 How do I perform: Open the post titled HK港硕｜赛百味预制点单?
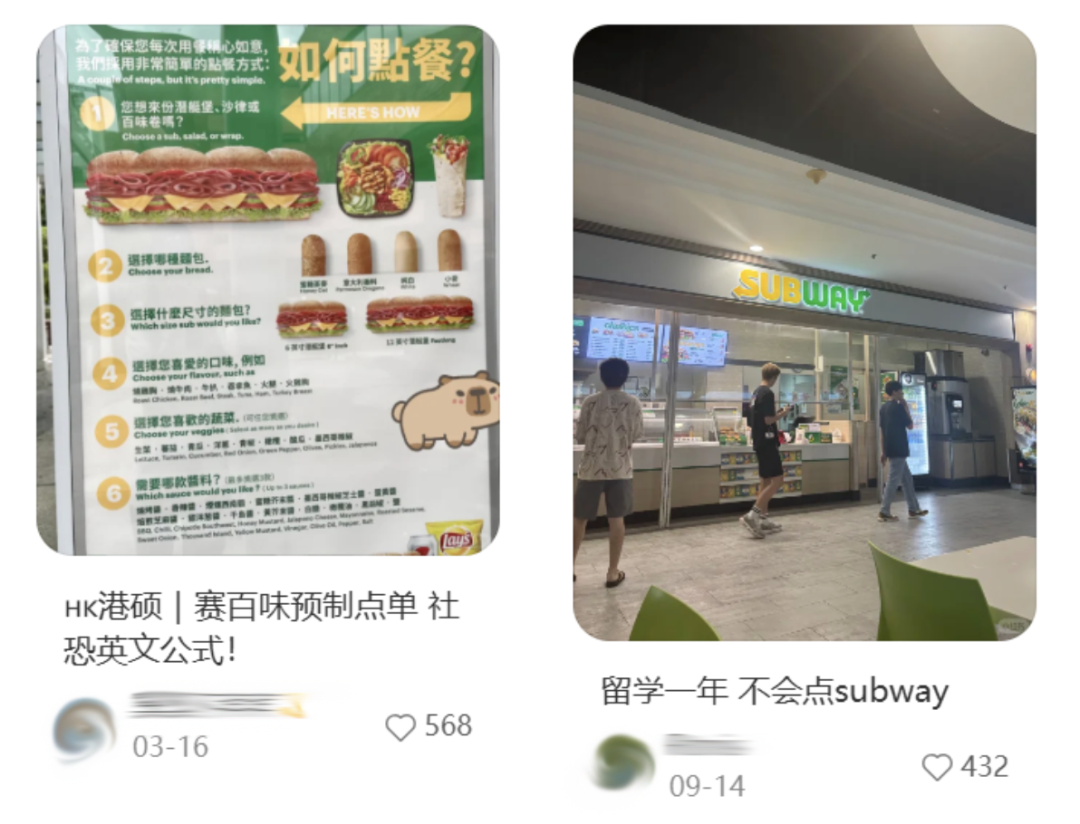tap(262, 628)
